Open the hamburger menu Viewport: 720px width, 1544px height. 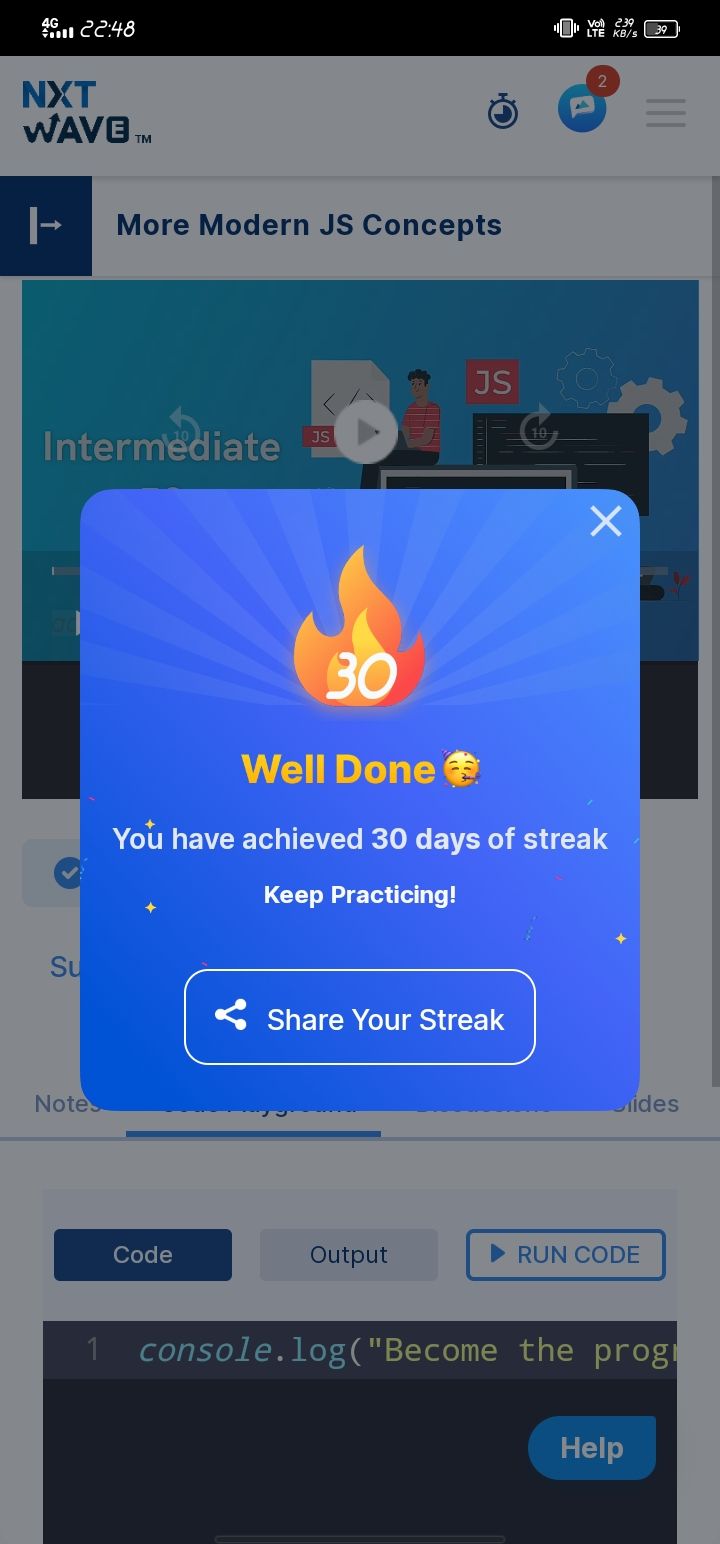[x=665, y=112]
